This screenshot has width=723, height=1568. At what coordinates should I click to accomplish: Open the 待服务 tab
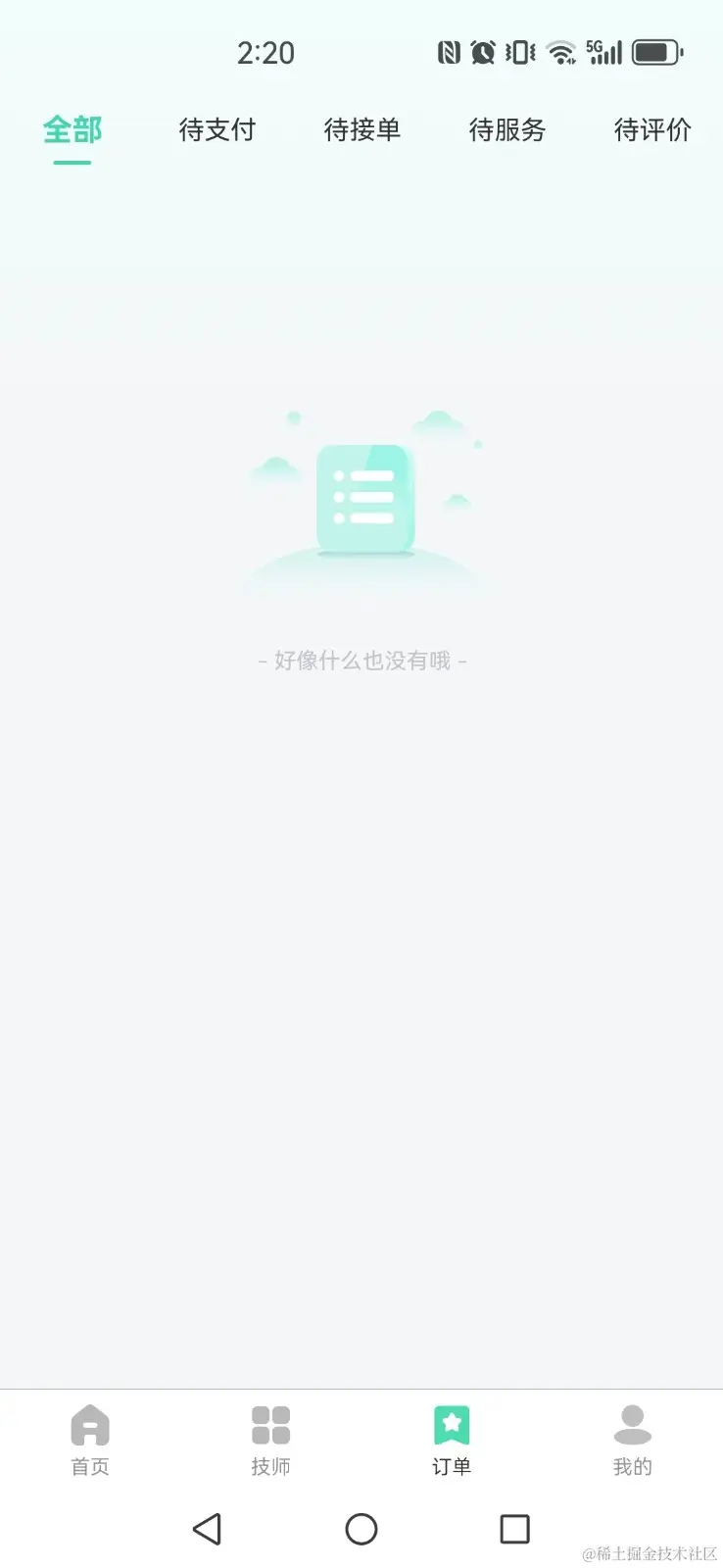click(507, 130)
